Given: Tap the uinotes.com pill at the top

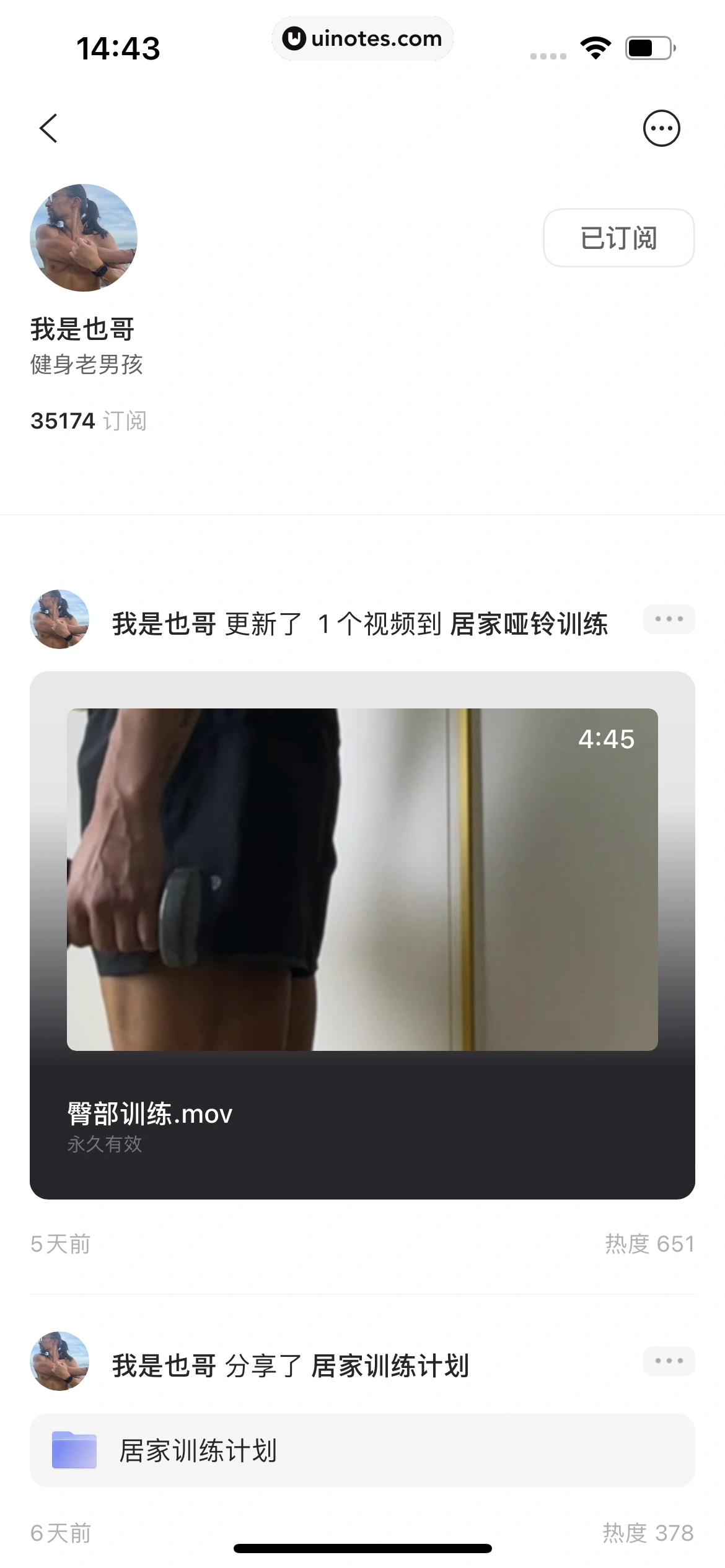Looking at the screenshot, I should (362, 38).
